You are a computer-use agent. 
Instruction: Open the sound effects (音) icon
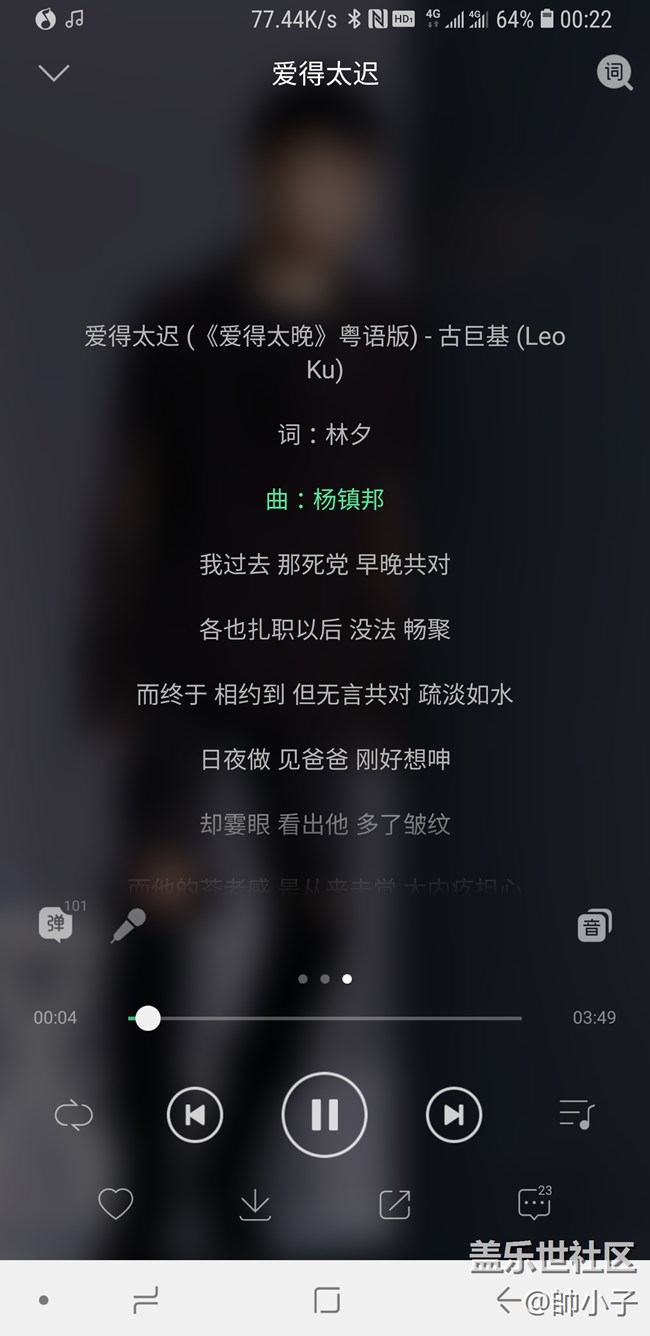[x=594, y=926]
